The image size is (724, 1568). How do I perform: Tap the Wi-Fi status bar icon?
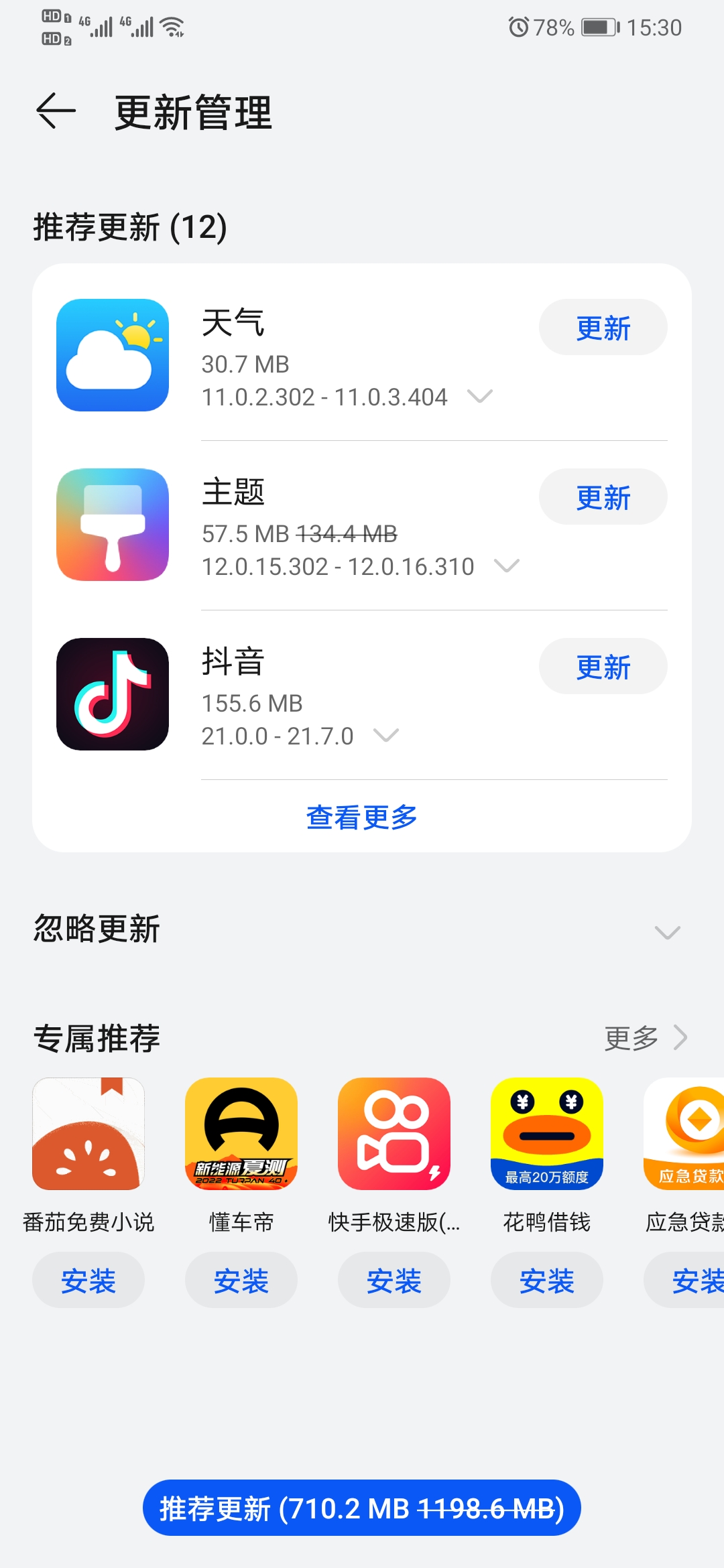coord(173,25)
